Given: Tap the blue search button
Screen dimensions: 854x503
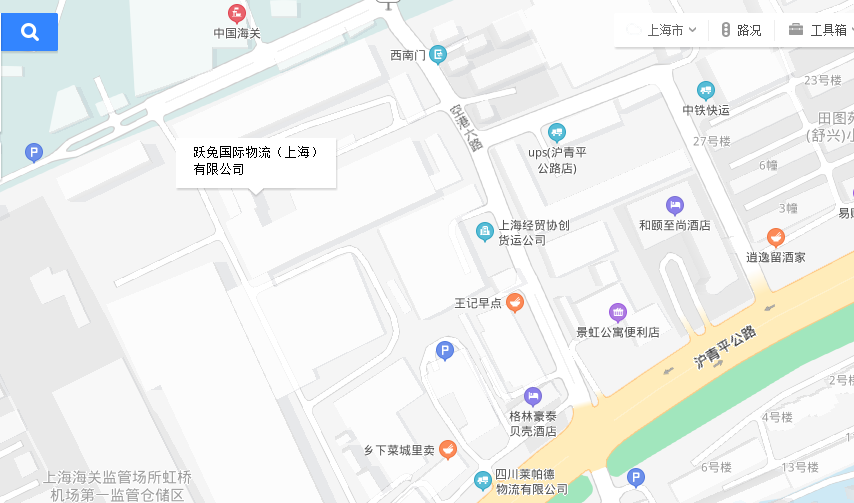Looking at the screenshot, I should coord(29,32).
